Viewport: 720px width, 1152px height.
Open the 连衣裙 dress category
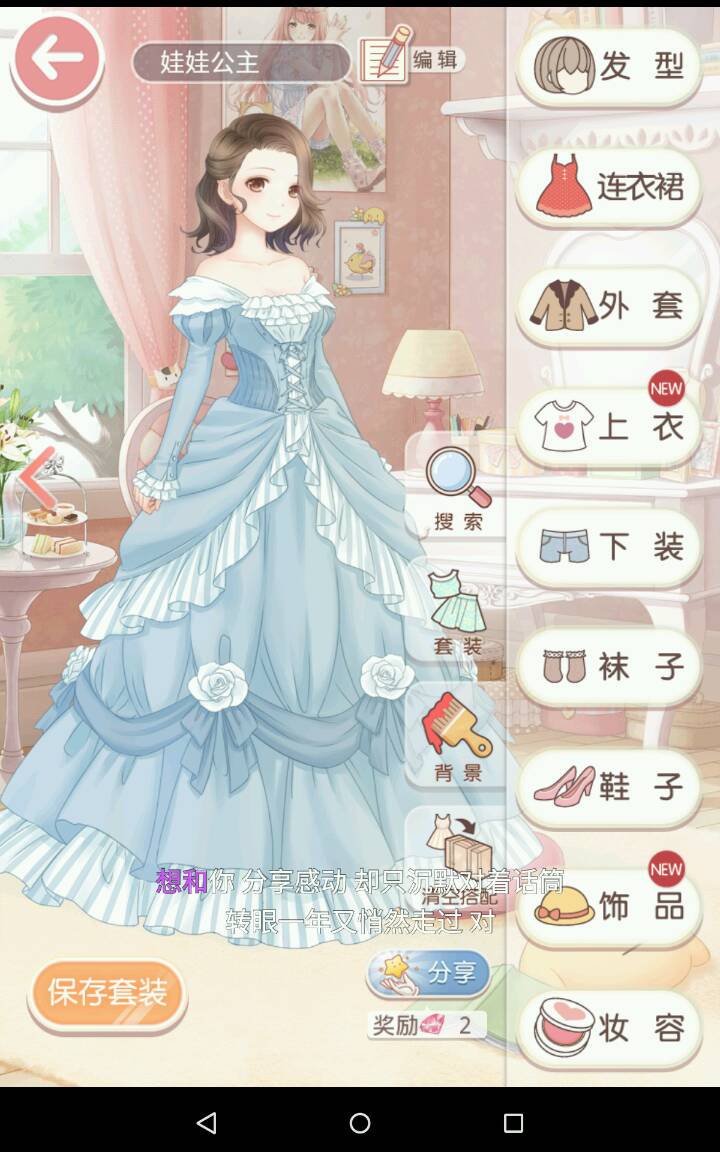(609, 187)
